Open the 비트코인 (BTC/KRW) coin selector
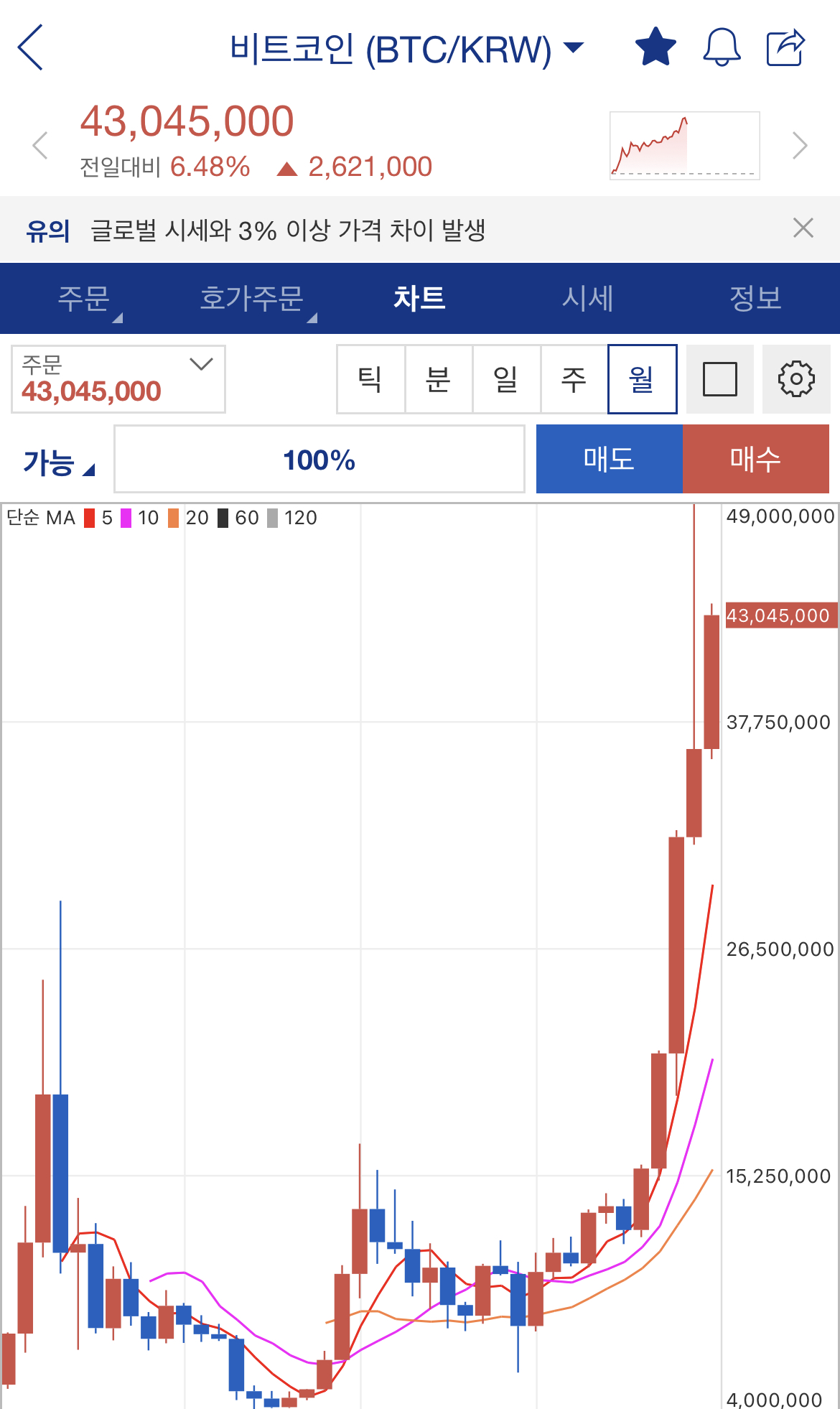 406,49
